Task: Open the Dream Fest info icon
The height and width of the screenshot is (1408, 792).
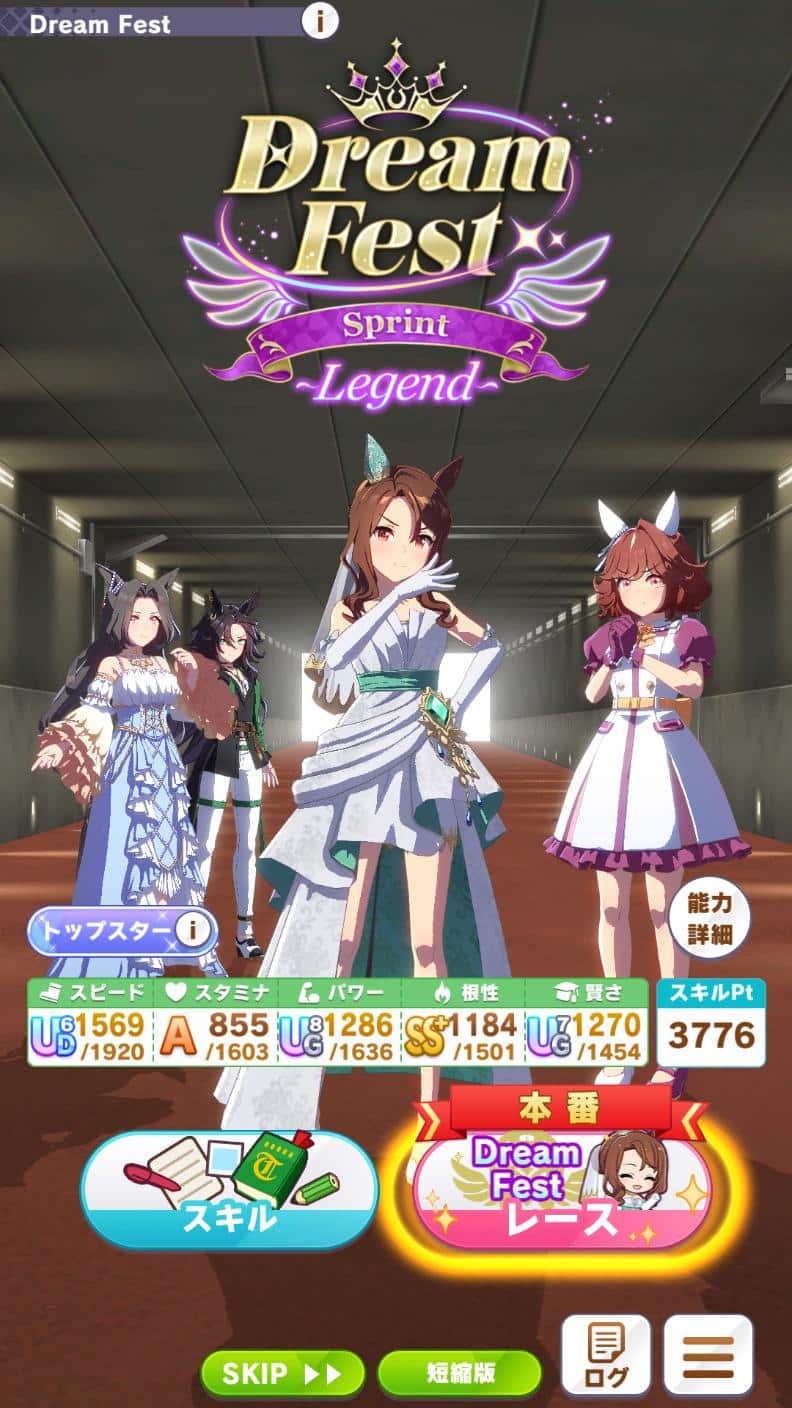Action: 319,20
